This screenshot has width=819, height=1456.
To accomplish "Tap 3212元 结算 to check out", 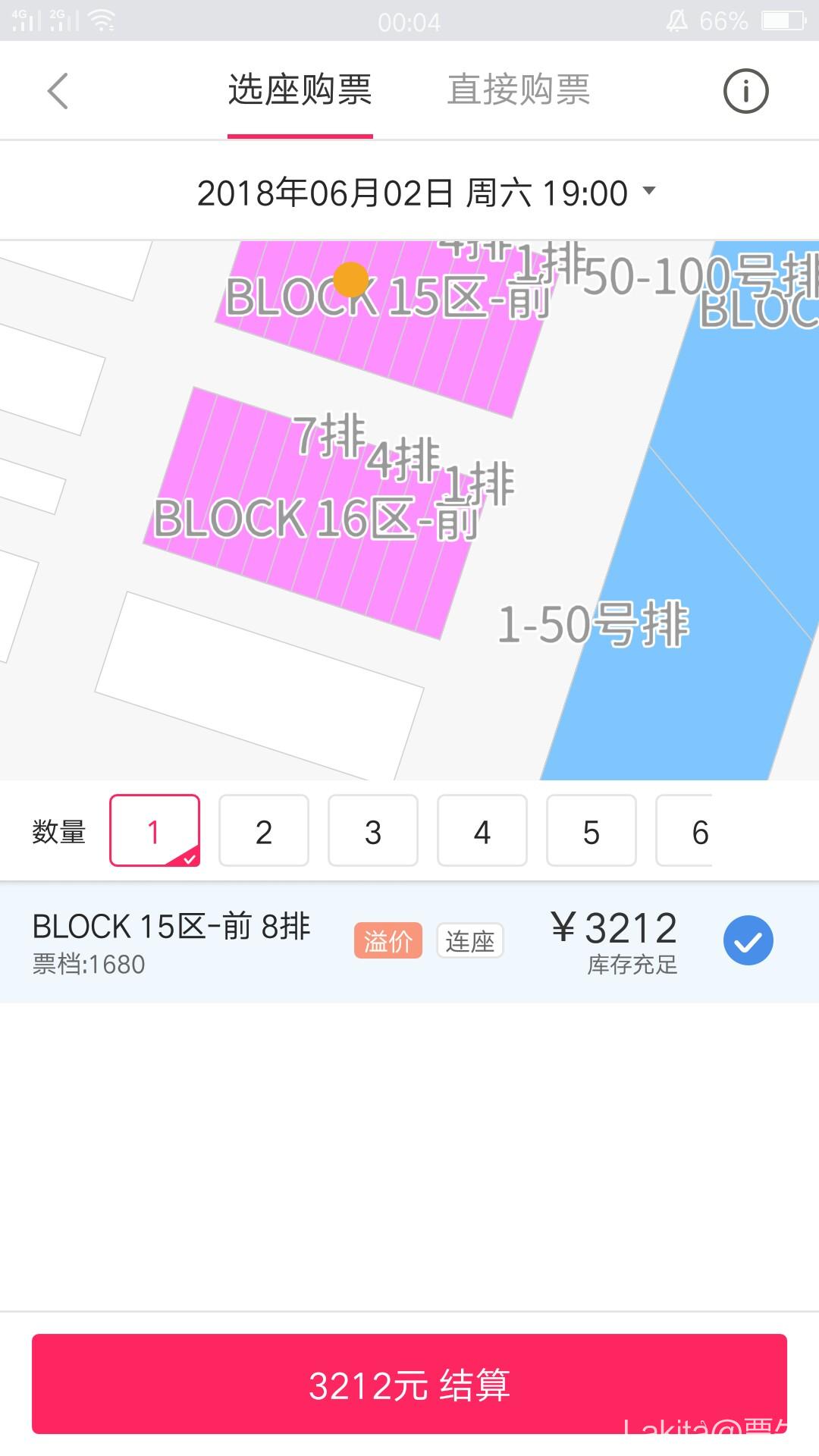I will 409,1384.
